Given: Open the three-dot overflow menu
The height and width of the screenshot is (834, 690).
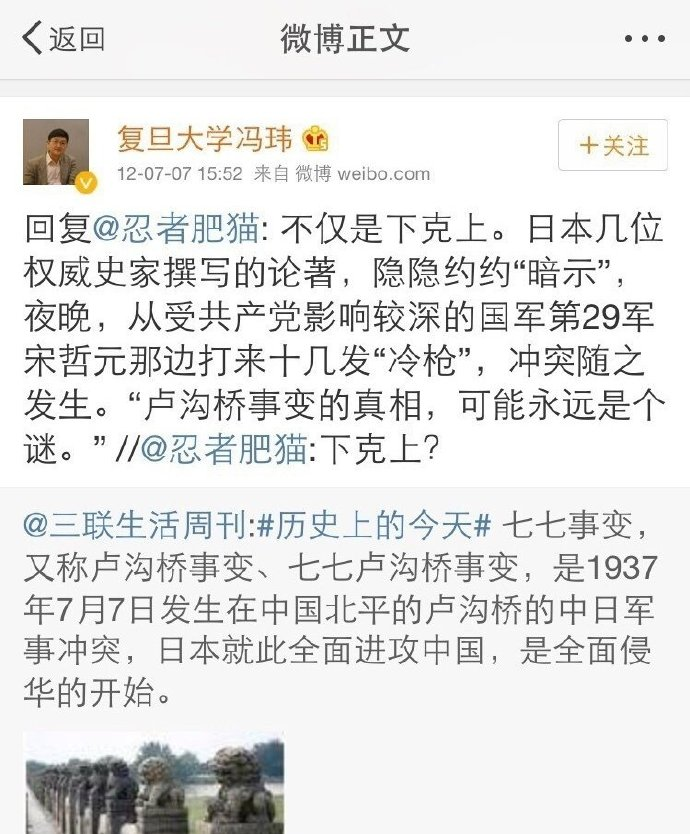Looking at the screenshot, I should [x=643, y=39].
